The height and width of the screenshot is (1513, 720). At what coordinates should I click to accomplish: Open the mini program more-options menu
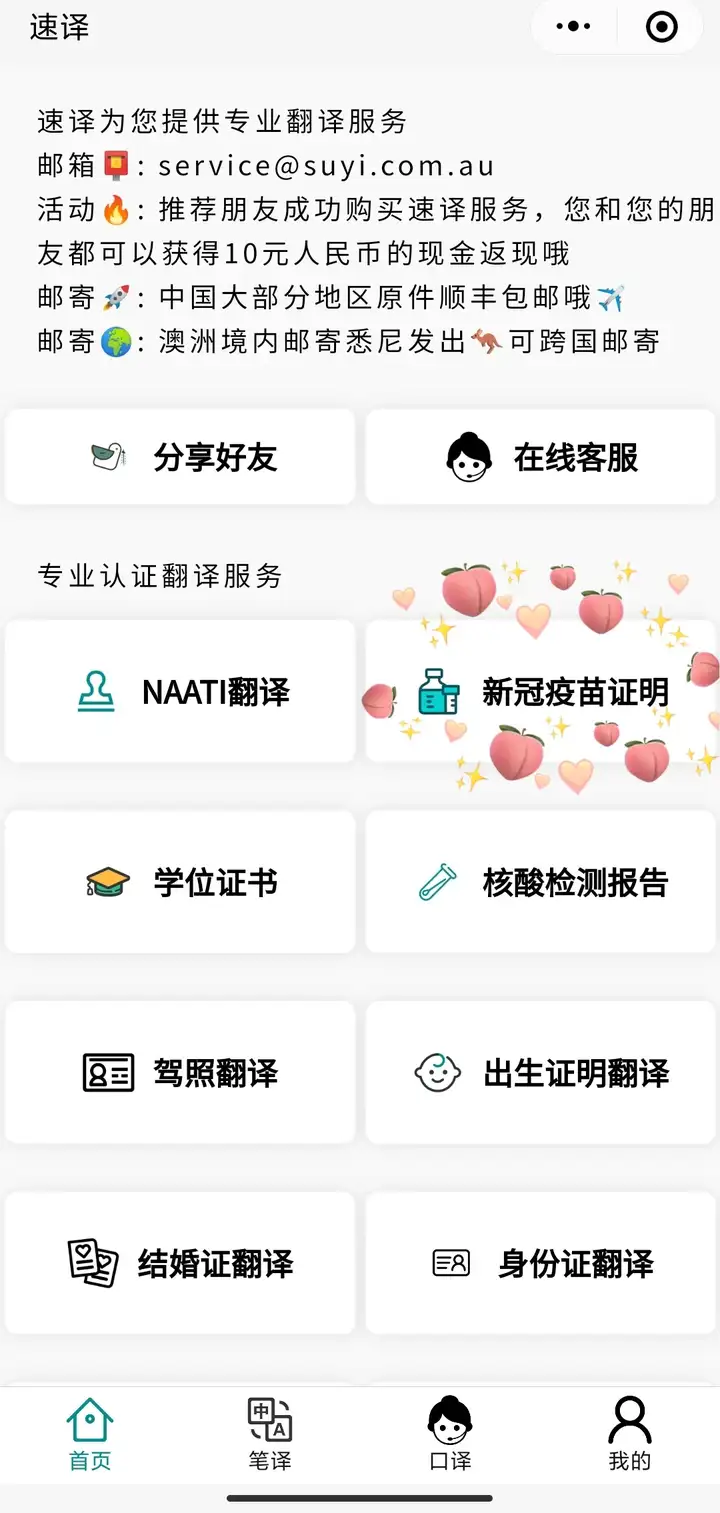coord(573,27)
